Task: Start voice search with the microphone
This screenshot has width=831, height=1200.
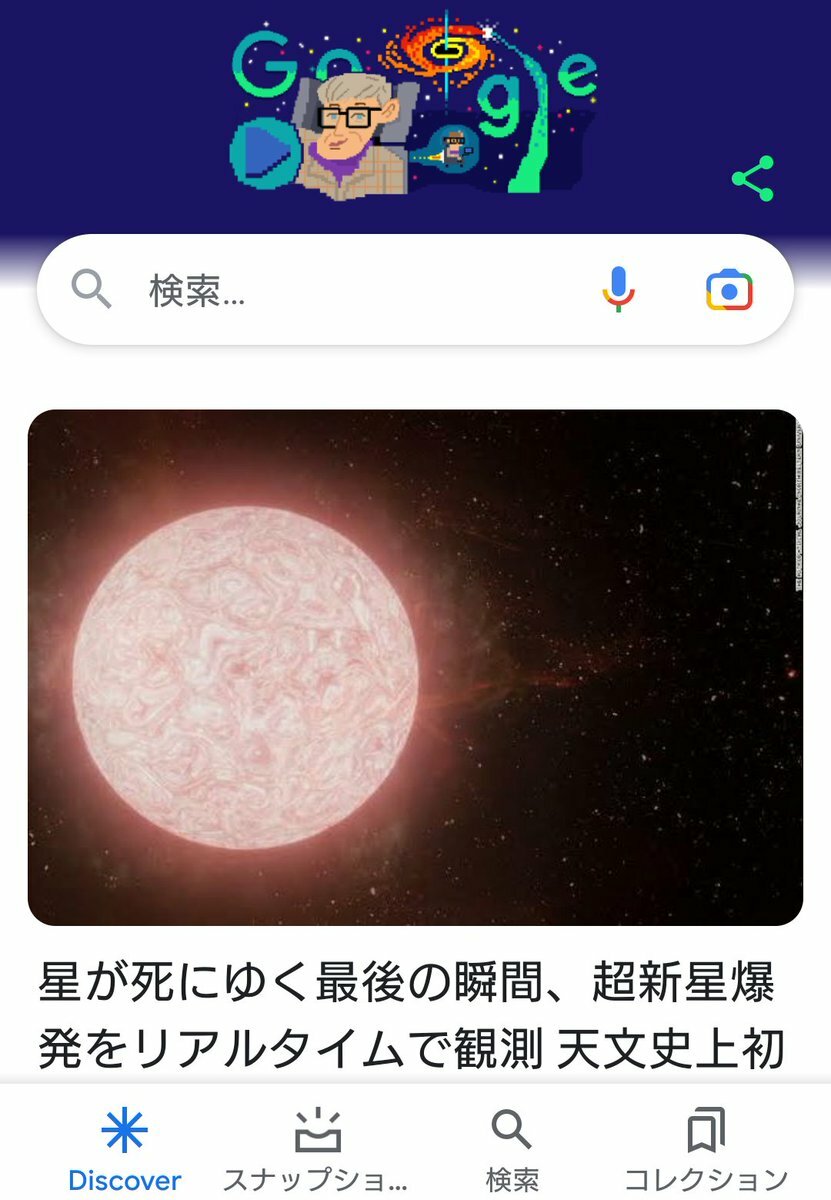Action: (618, 290)
